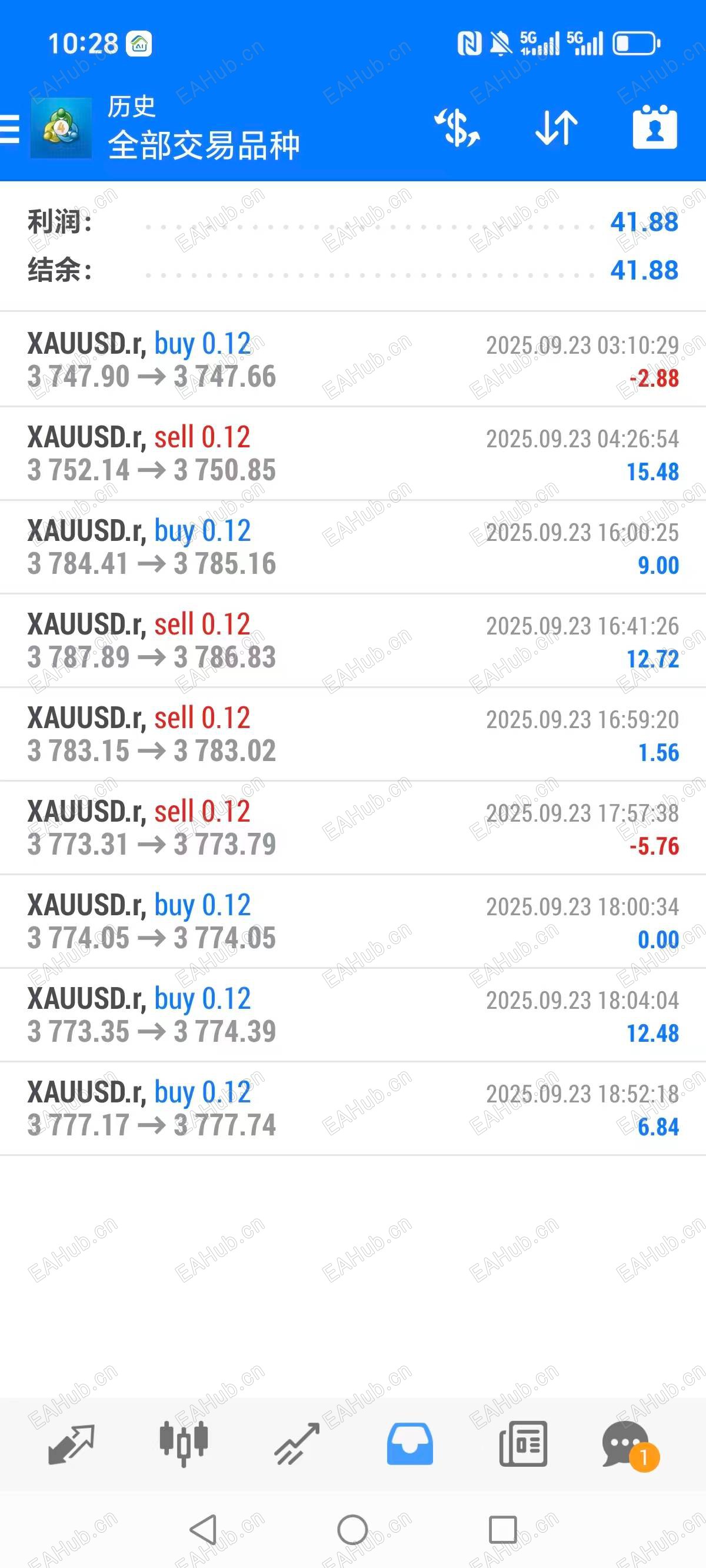Switch to the Quotes tab

(71, 1444)
